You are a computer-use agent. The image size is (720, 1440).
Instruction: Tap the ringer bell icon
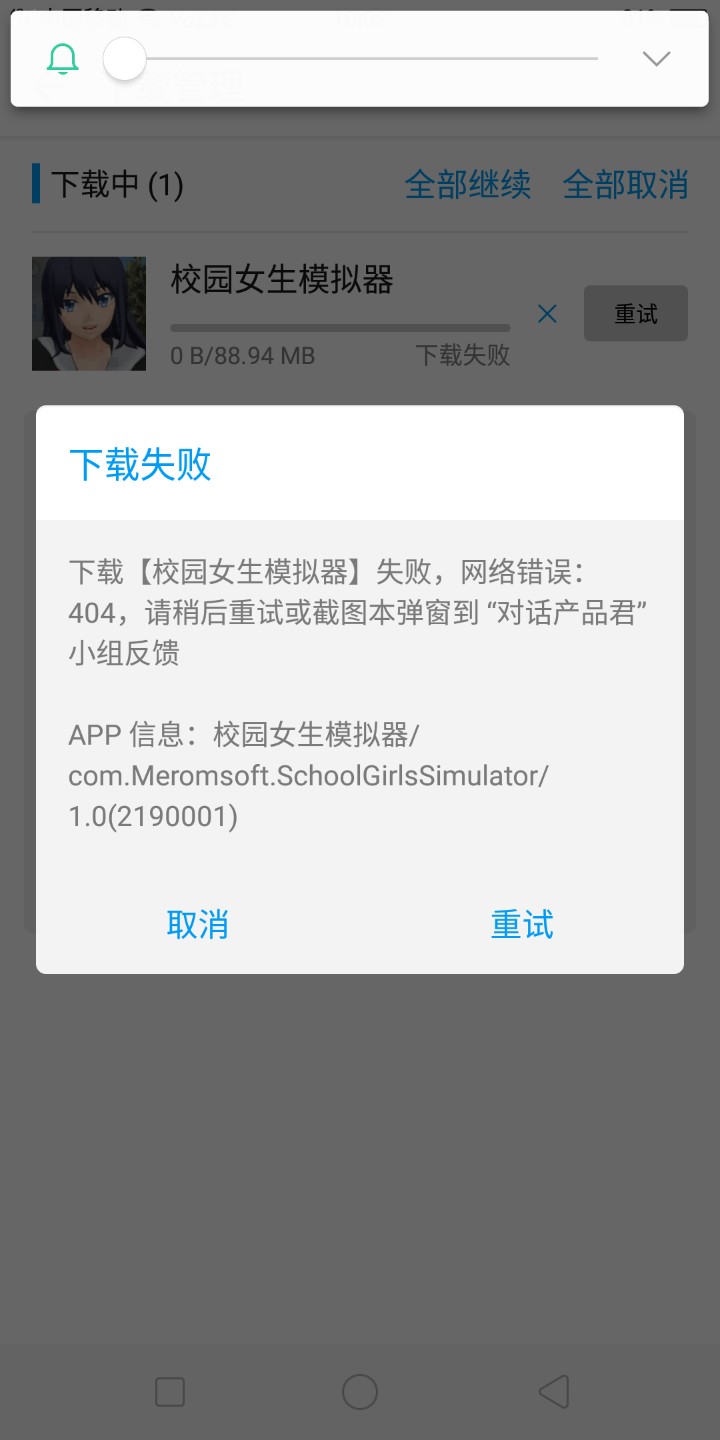point(63,59)
